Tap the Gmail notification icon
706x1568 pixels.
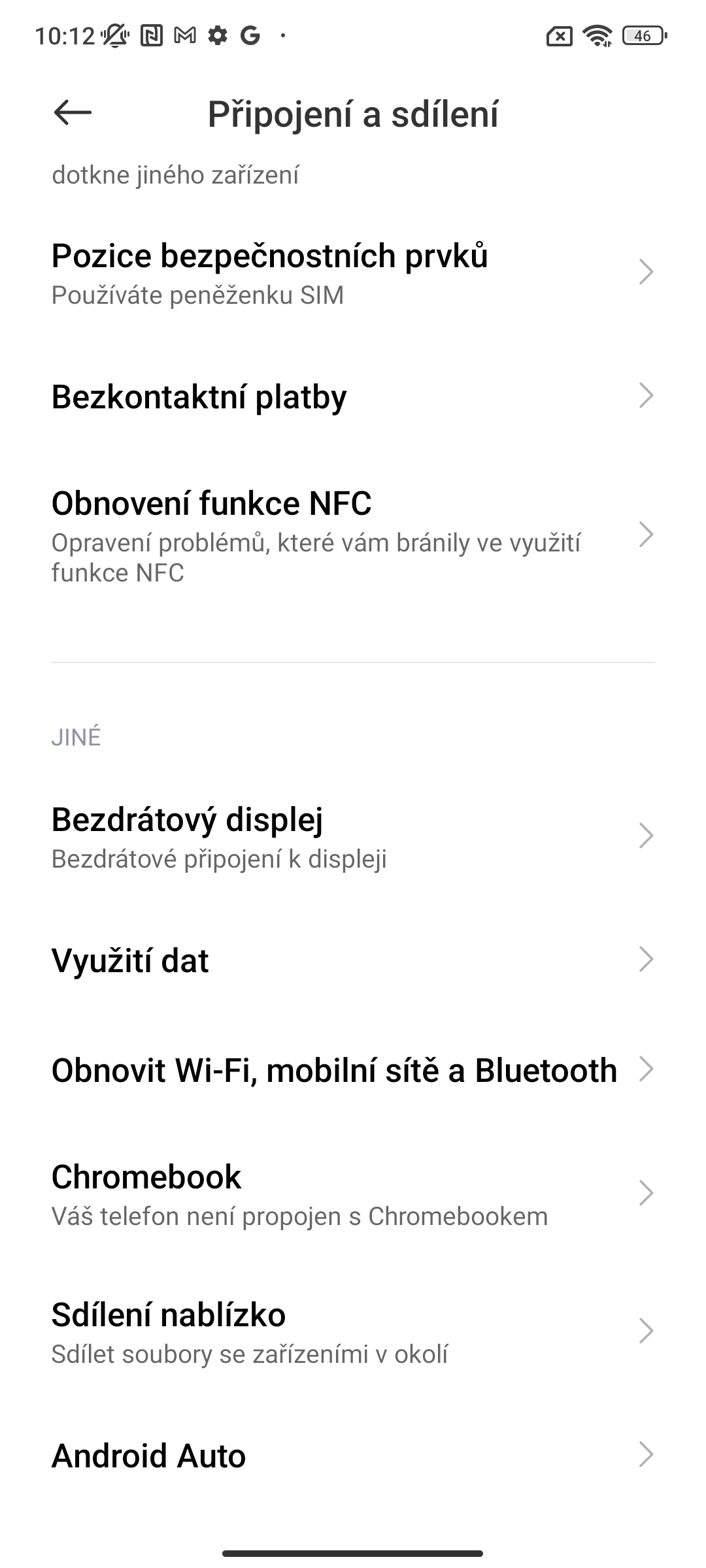point(184,34)
